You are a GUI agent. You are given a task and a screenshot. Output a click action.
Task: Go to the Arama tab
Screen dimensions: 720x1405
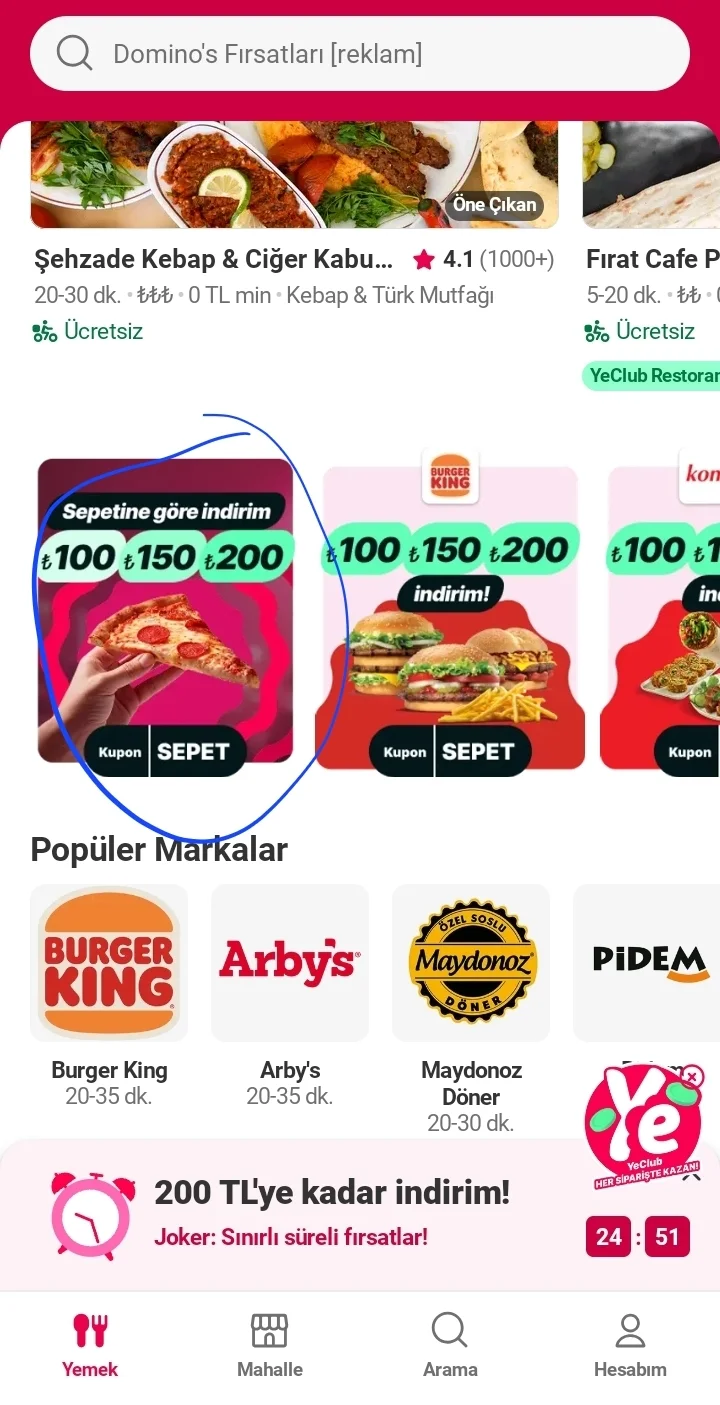click(450, 1345)
